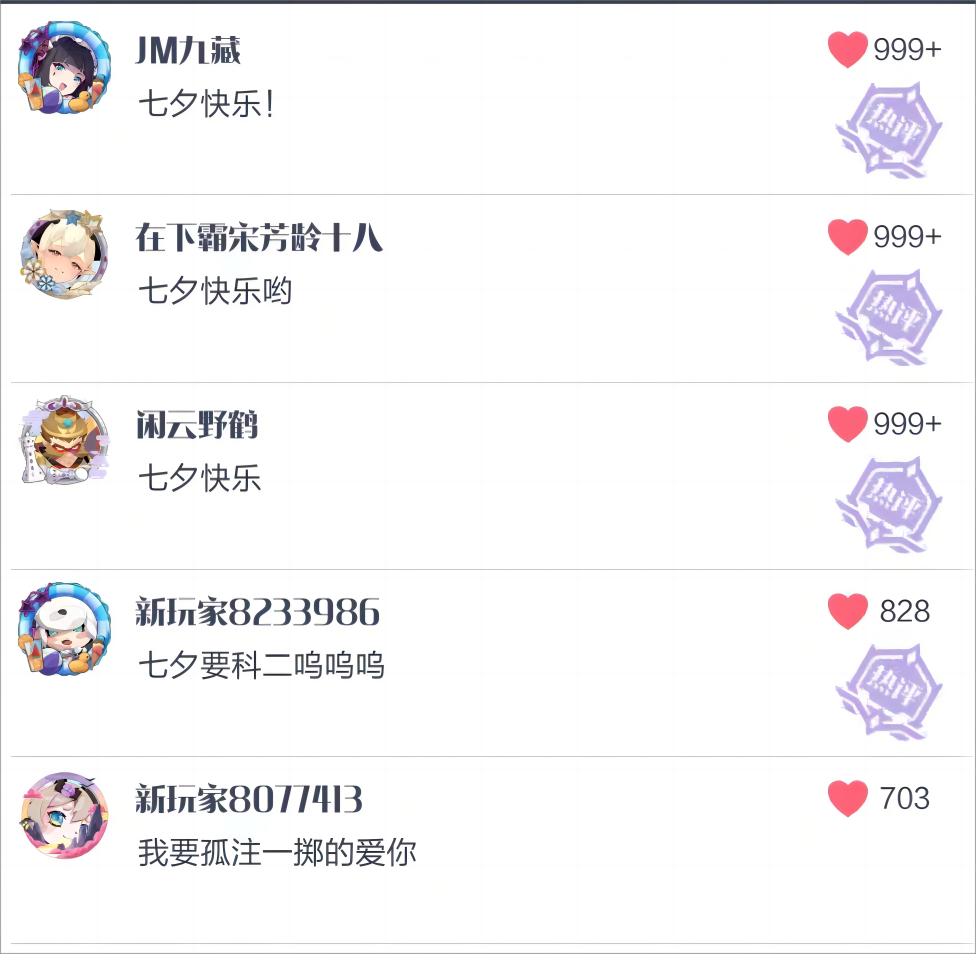Open 新玩家8233986's avatar

pyautogui.click(x=64, y=629)
